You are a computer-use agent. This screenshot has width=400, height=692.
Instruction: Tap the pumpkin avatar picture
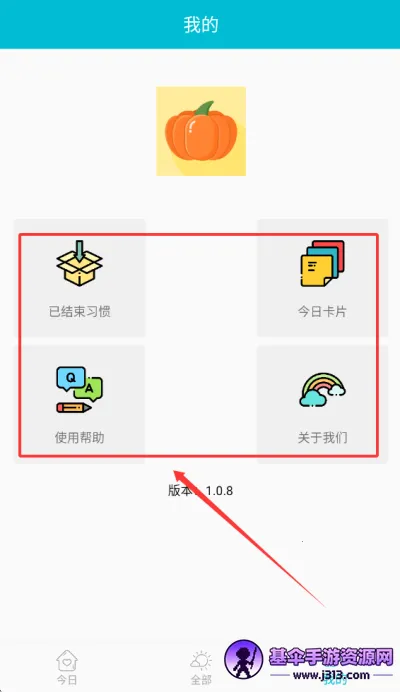(201, 131)
